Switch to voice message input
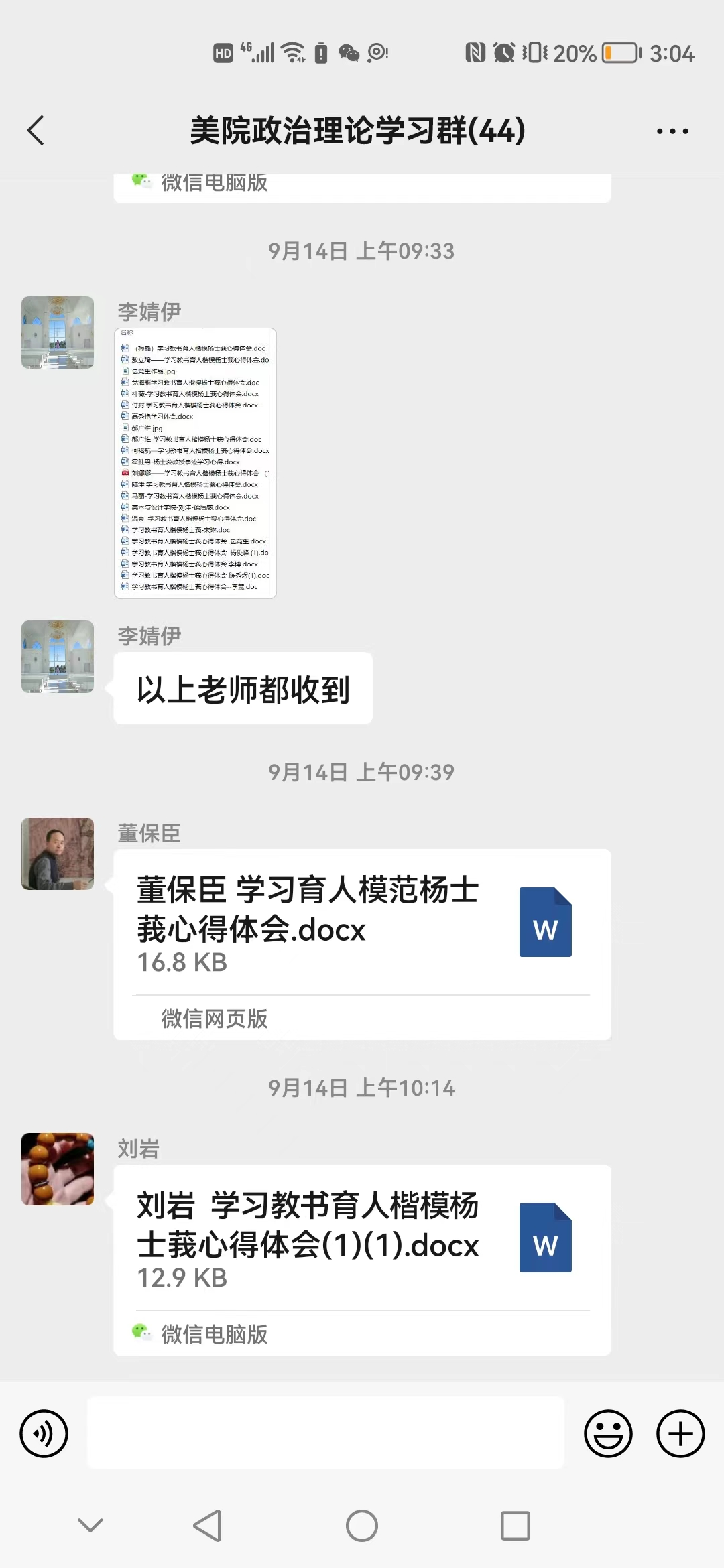 [x=44, y=1434]
